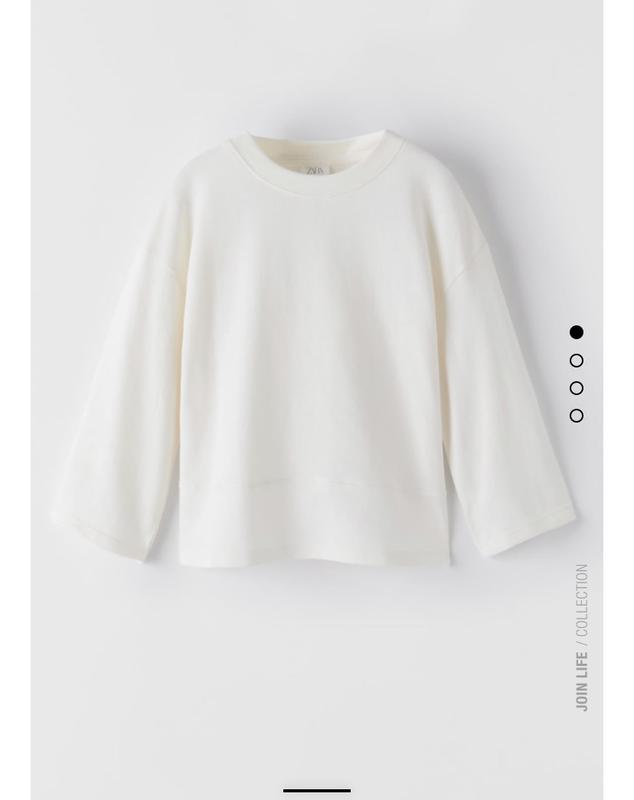Select the third image indicator dot
The width and height of the screenshot is (634, 800).
576,388
